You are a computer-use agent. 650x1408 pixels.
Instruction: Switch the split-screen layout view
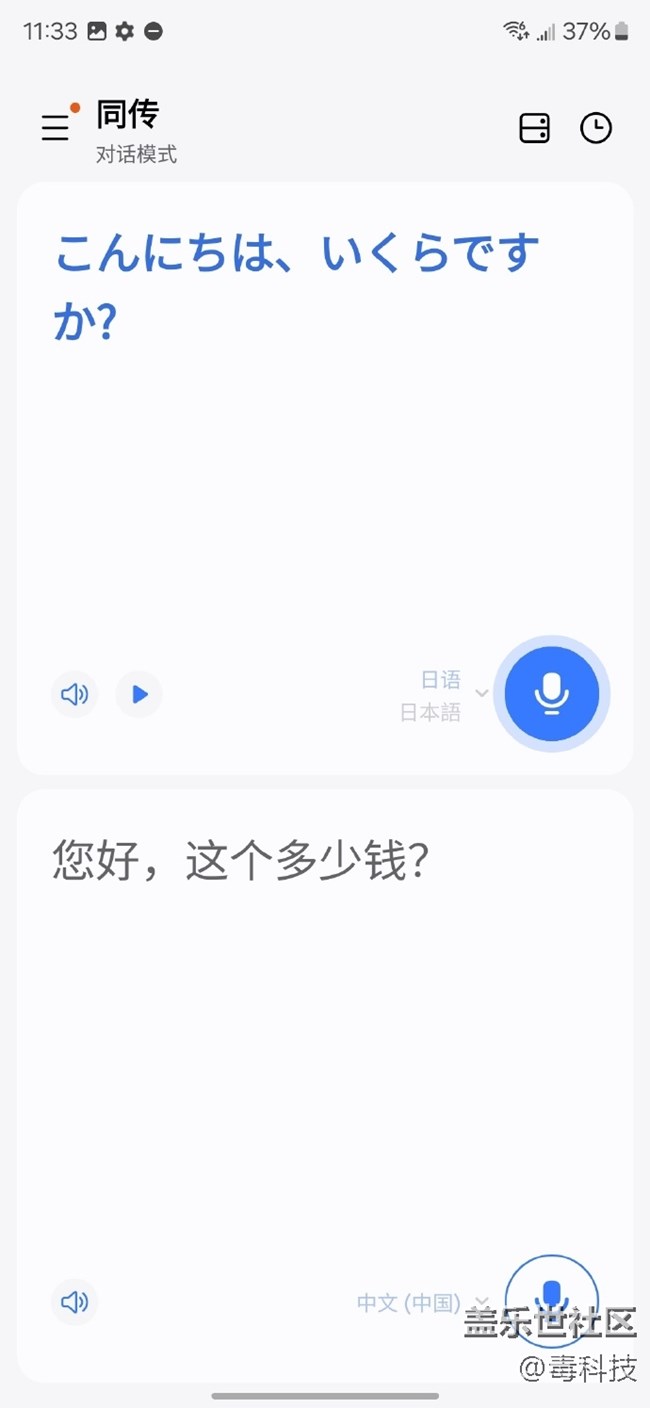coord(534,128)
